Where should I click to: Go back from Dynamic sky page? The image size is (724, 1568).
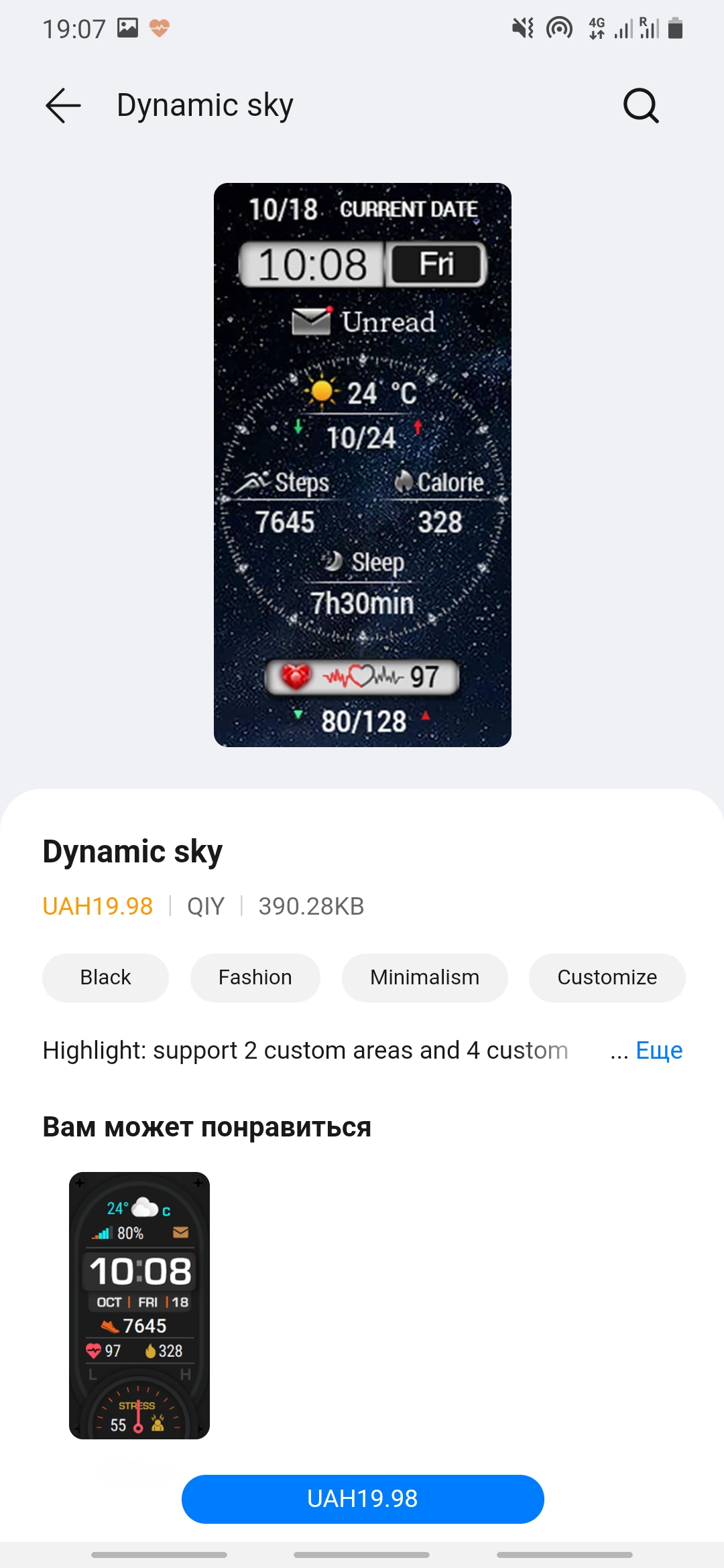63,106
